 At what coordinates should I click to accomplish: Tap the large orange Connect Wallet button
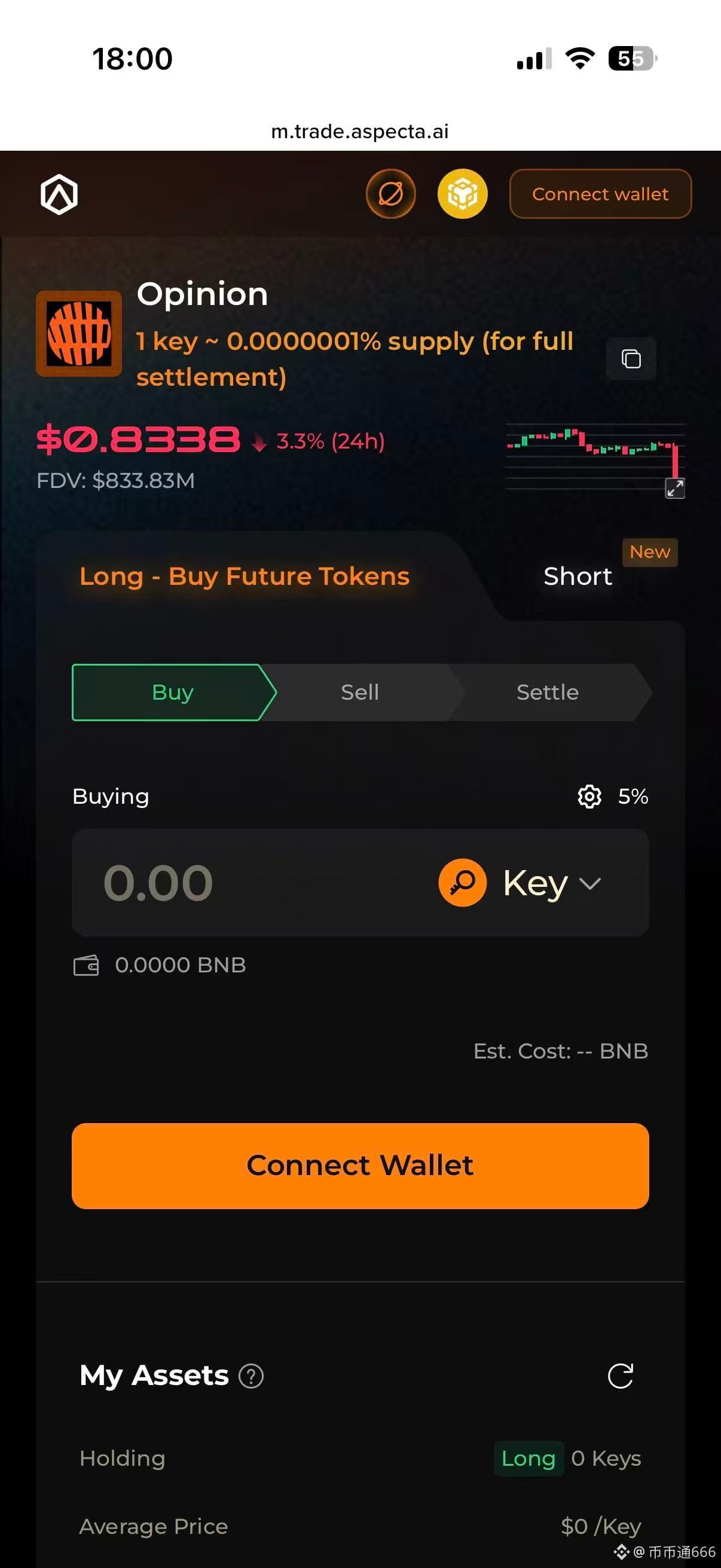click(x=360, y=1166)
